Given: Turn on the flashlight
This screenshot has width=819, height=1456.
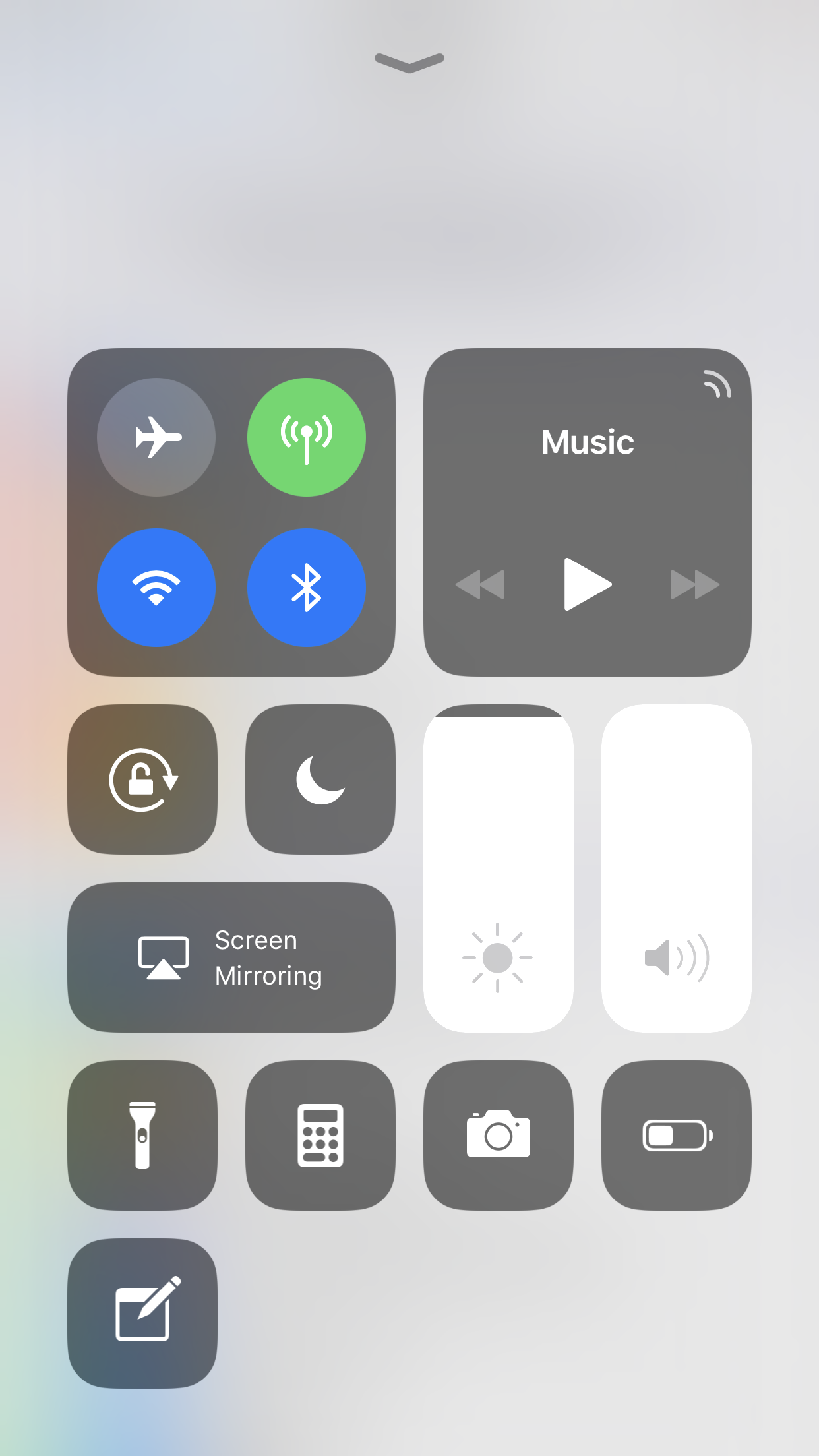Looking at the screenshot, I should tap(142, 1136).
